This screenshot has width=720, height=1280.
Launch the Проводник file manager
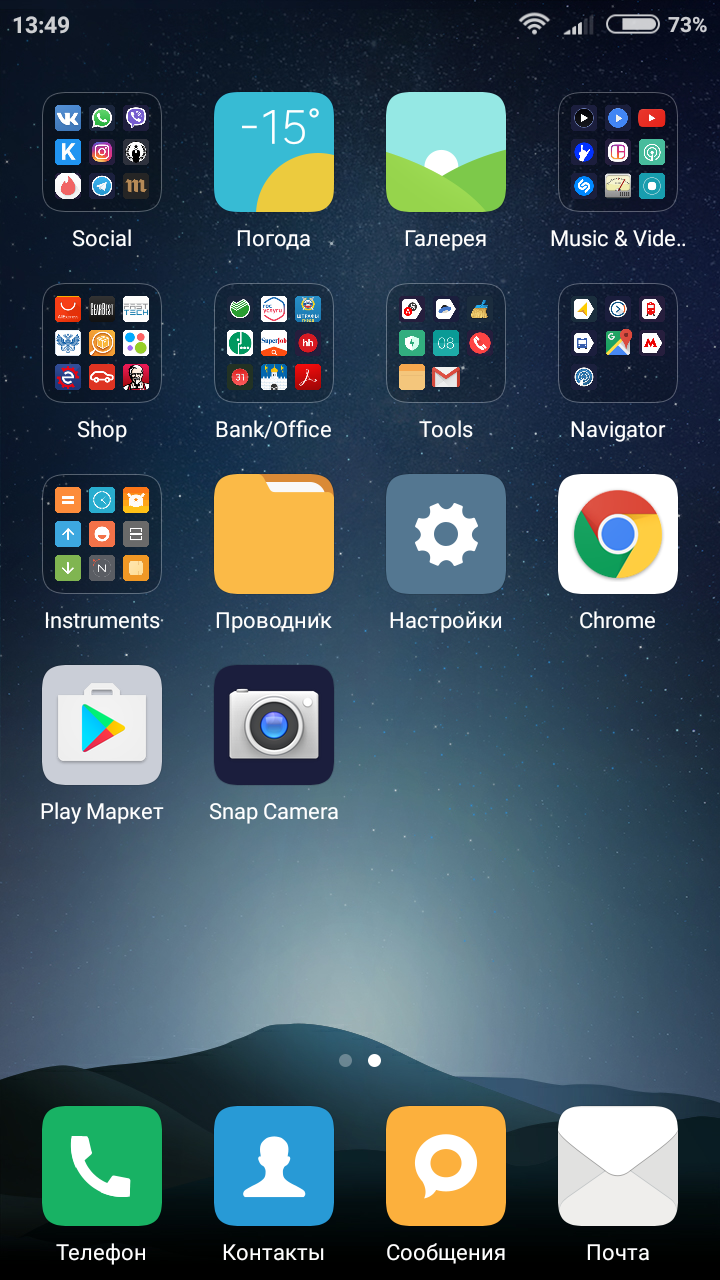[x=274, y=534]
